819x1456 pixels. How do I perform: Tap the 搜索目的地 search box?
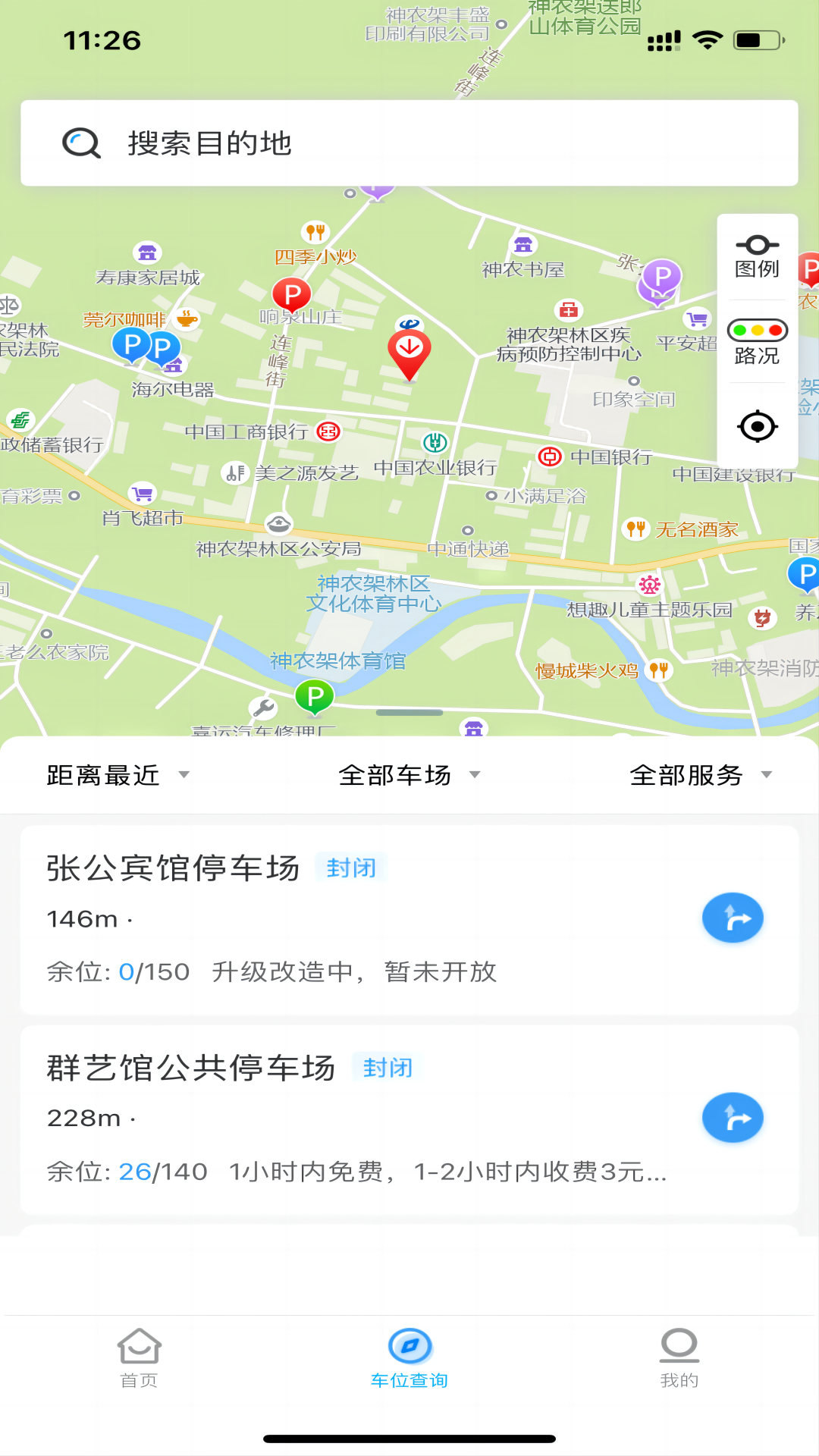[409, 143]
